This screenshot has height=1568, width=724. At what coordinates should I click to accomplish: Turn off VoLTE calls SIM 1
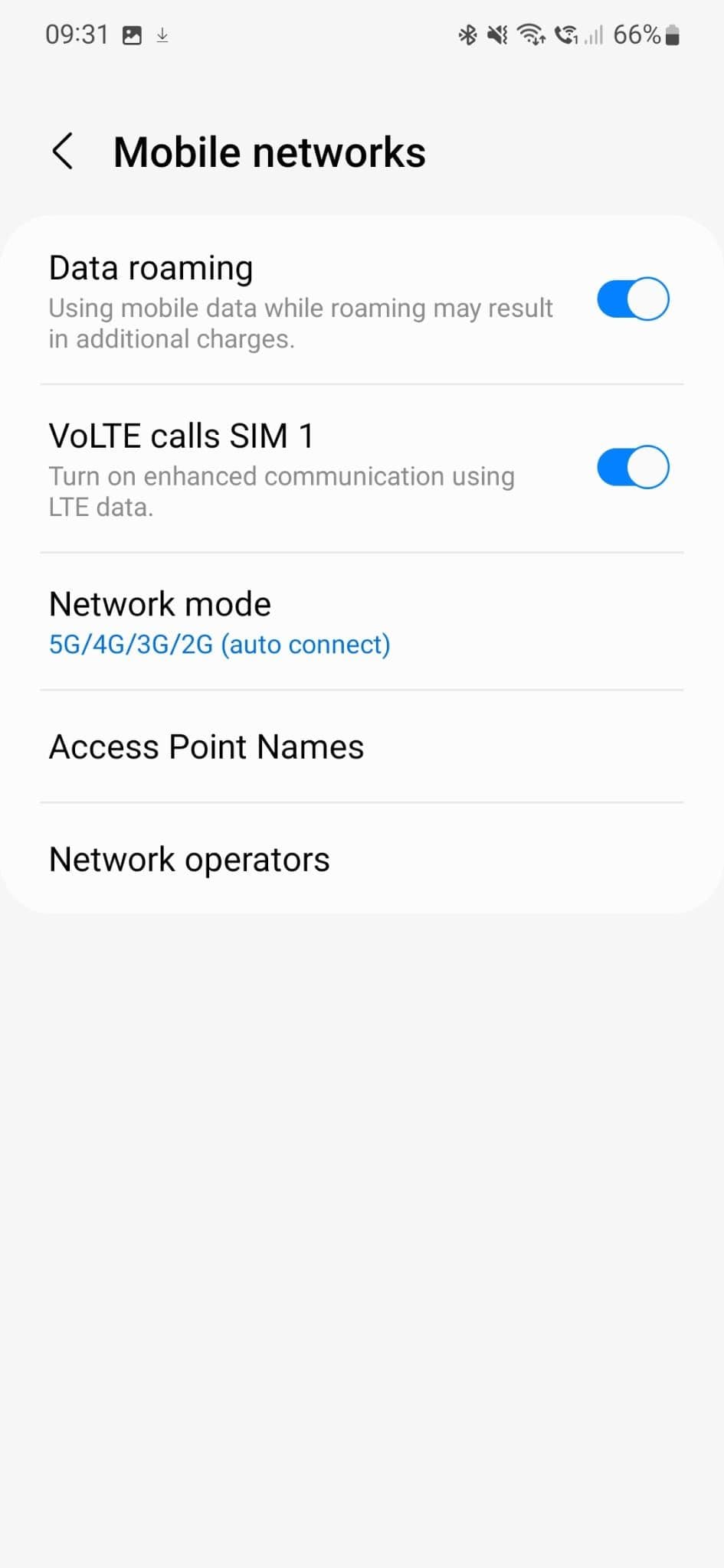tap(633, 467)
